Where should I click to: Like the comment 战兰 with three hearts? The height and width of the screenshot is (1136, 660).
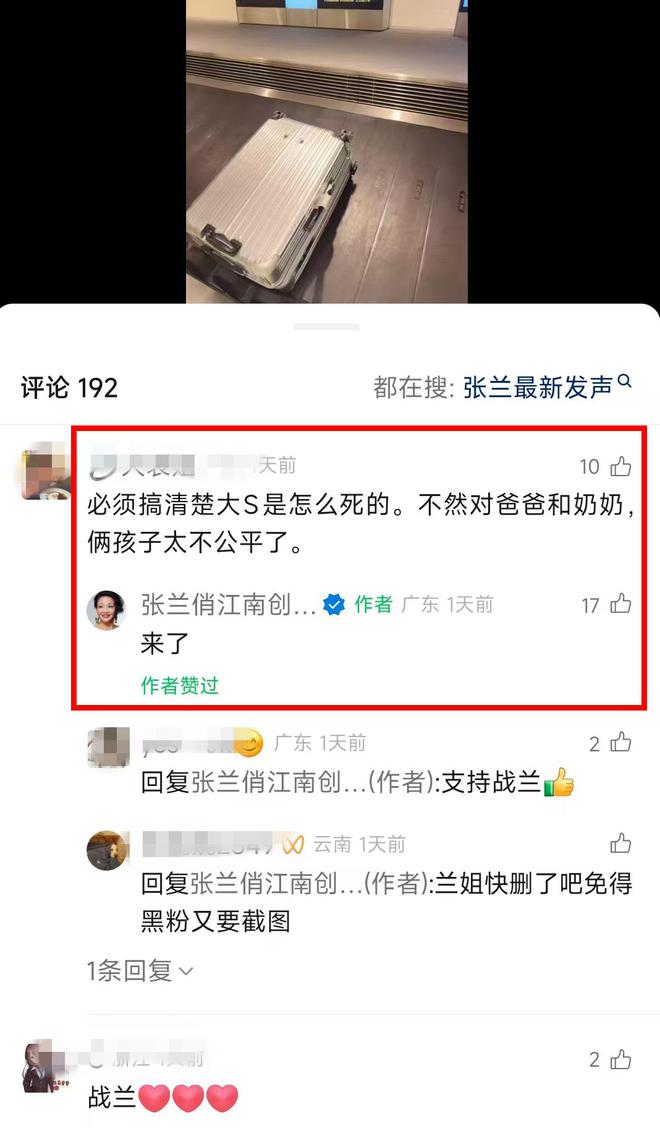point(620,1059)
